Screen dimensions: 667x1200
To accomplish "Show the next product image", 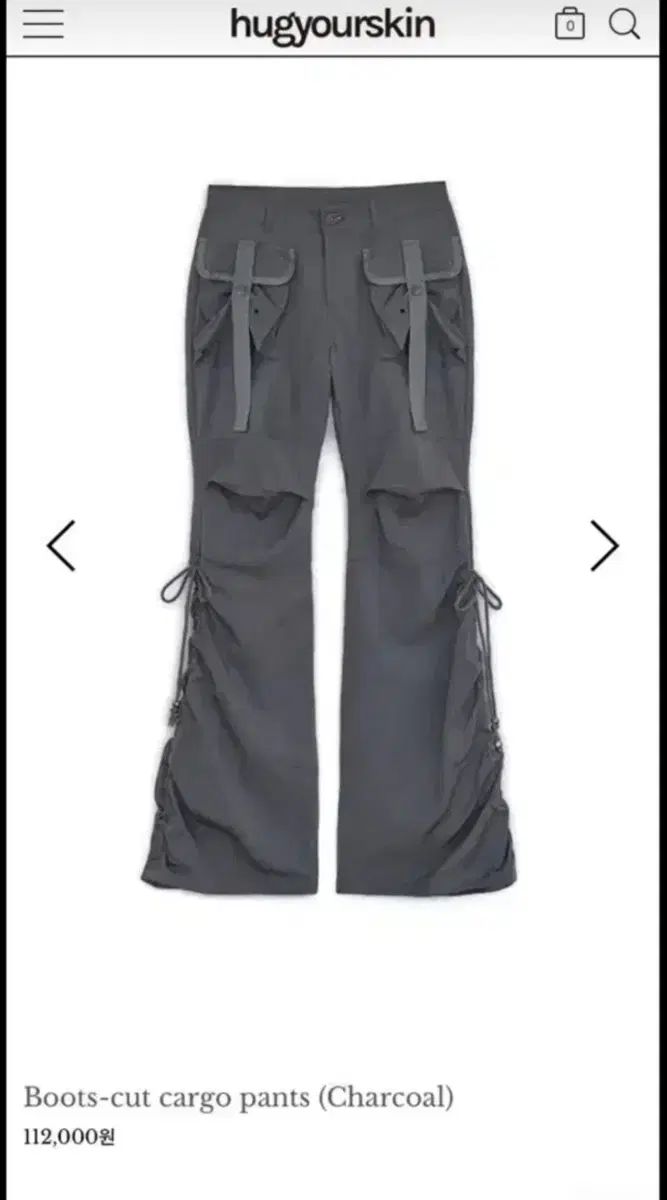I will tap(604, 546).
